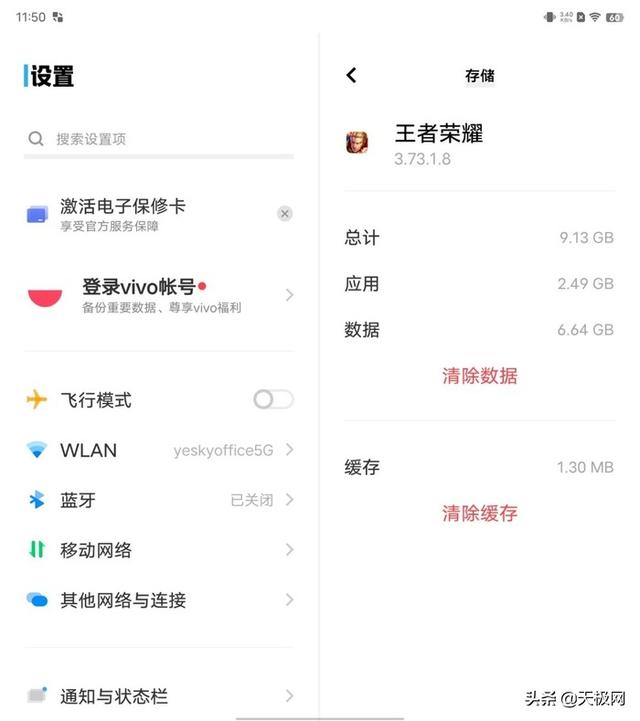This screenshot has width=640, height=721.
Task: Go back from the 存储 page
Action: pos(352,75)
